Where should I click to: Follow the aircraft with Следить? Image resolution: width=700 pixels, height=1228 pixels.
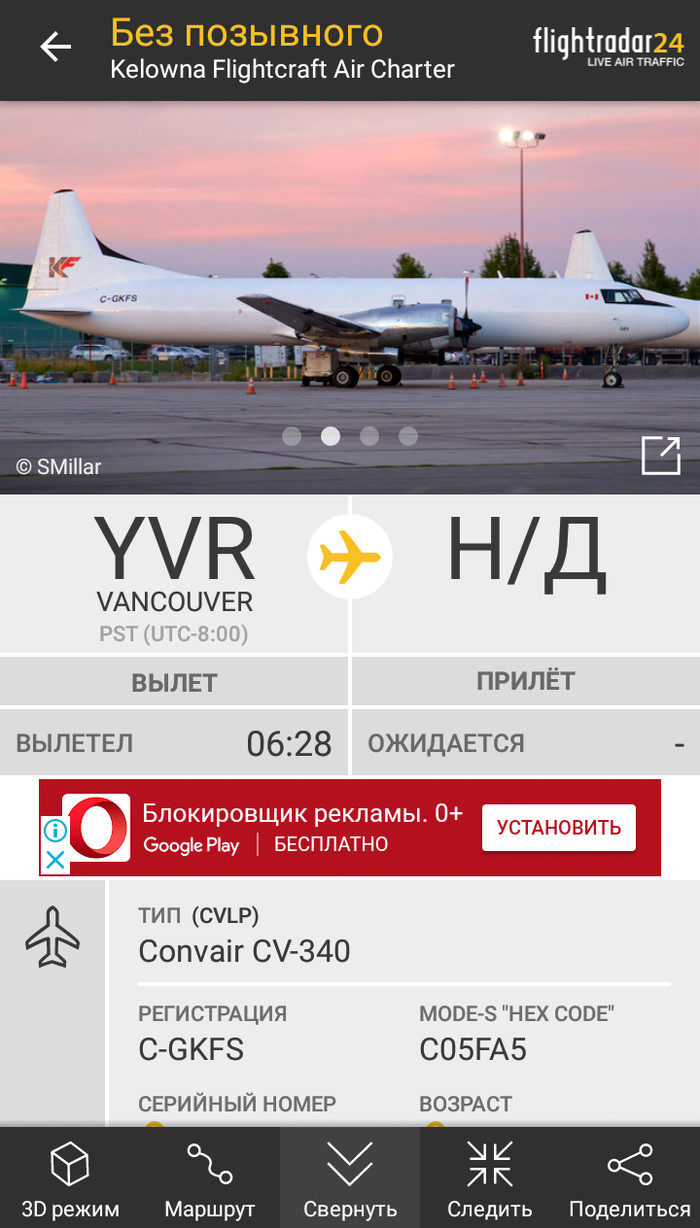click(x=490, y=1180)
